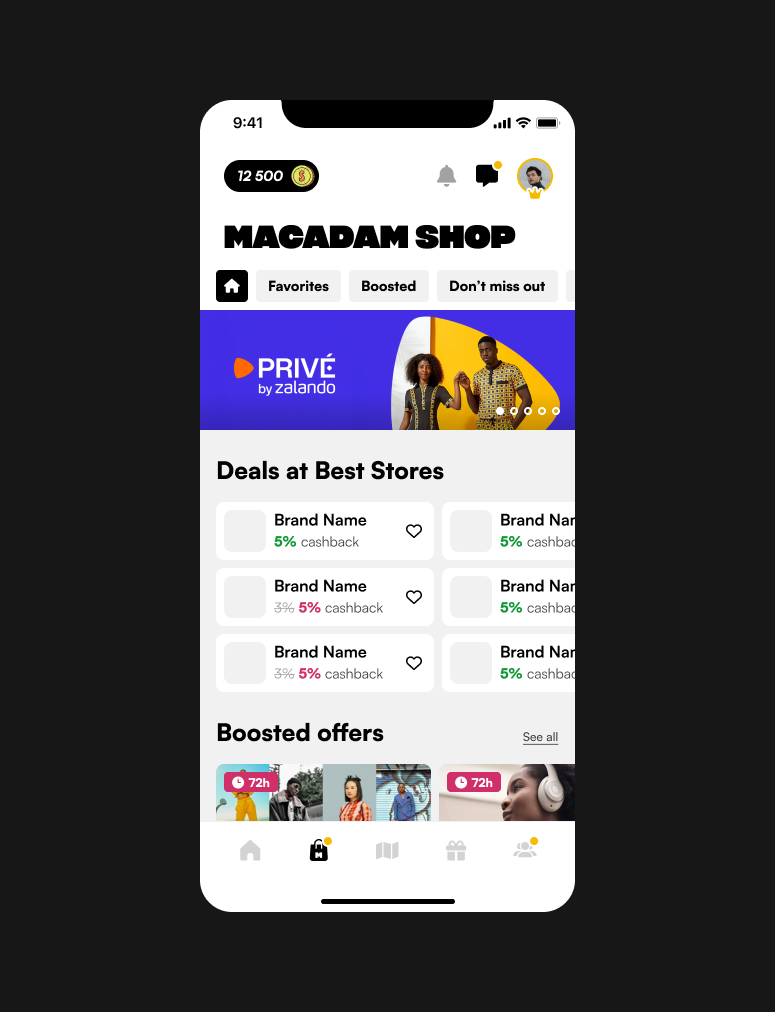This screenshot has height=1012, width=775.
Task: Select the home filter chip
Action: point(232,286)
